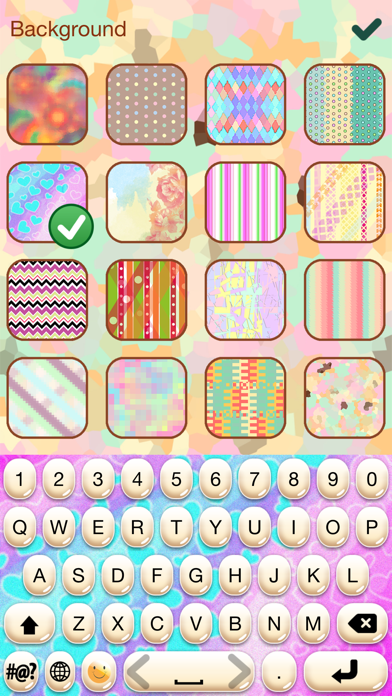Select the pastel mosaic blobs background

[x=345, y=398]
